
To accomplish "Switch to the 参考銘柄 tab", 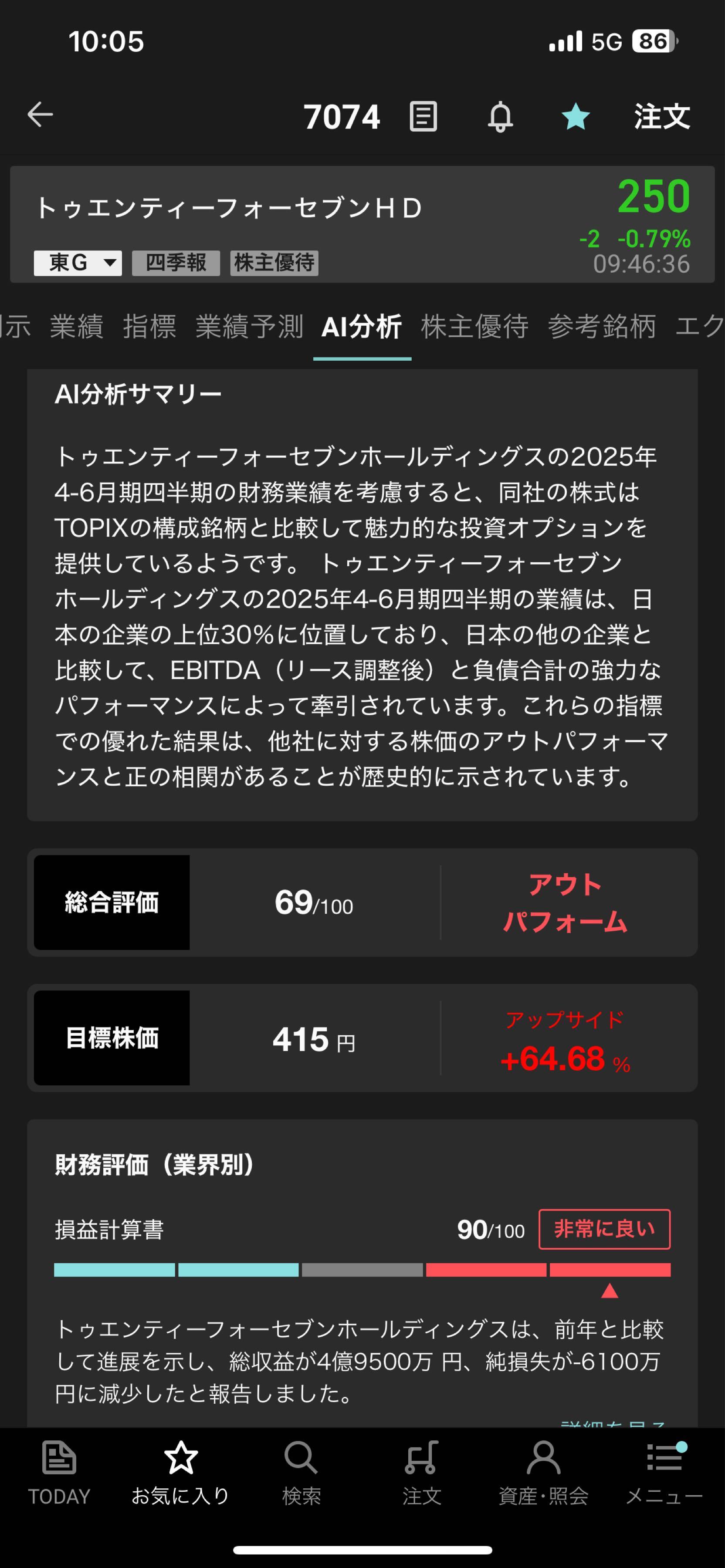I will point(601,327).
